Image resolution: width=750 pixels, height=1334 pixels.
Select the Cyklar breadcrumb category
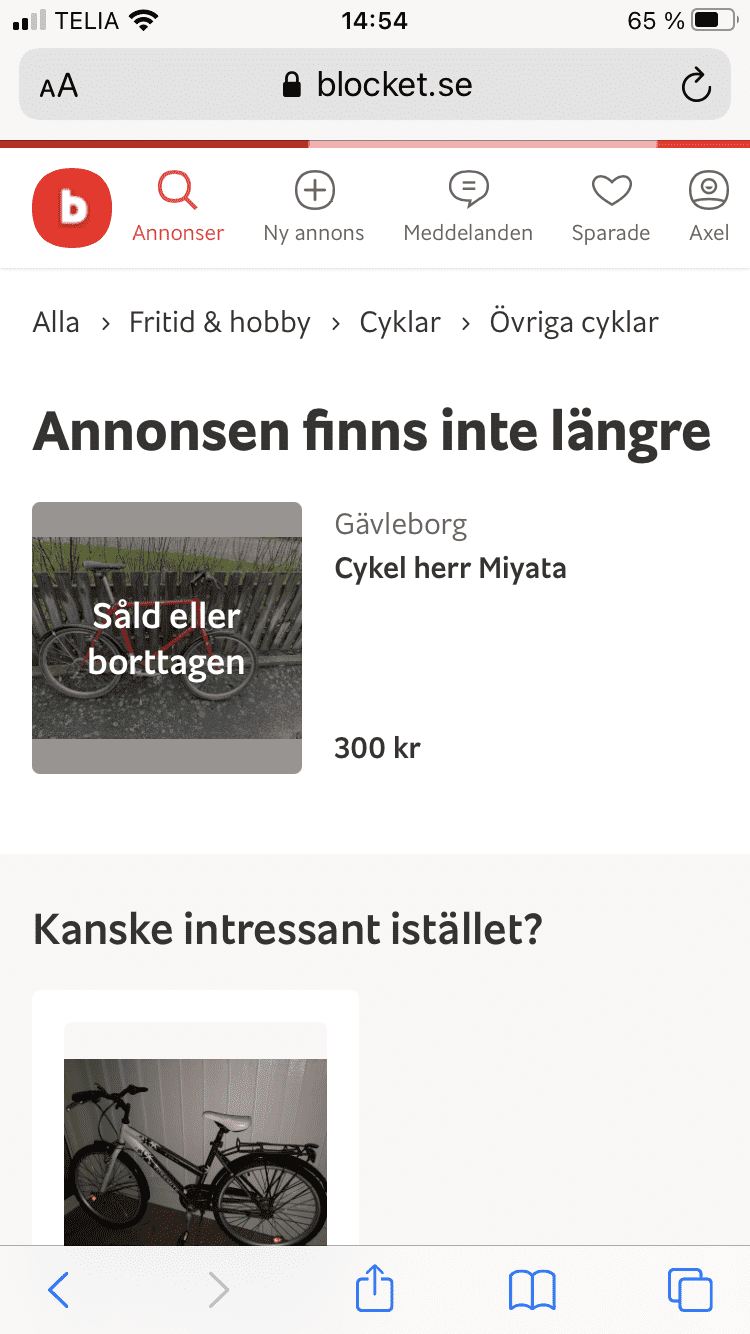pyautogui.click(x=400, y=323)
